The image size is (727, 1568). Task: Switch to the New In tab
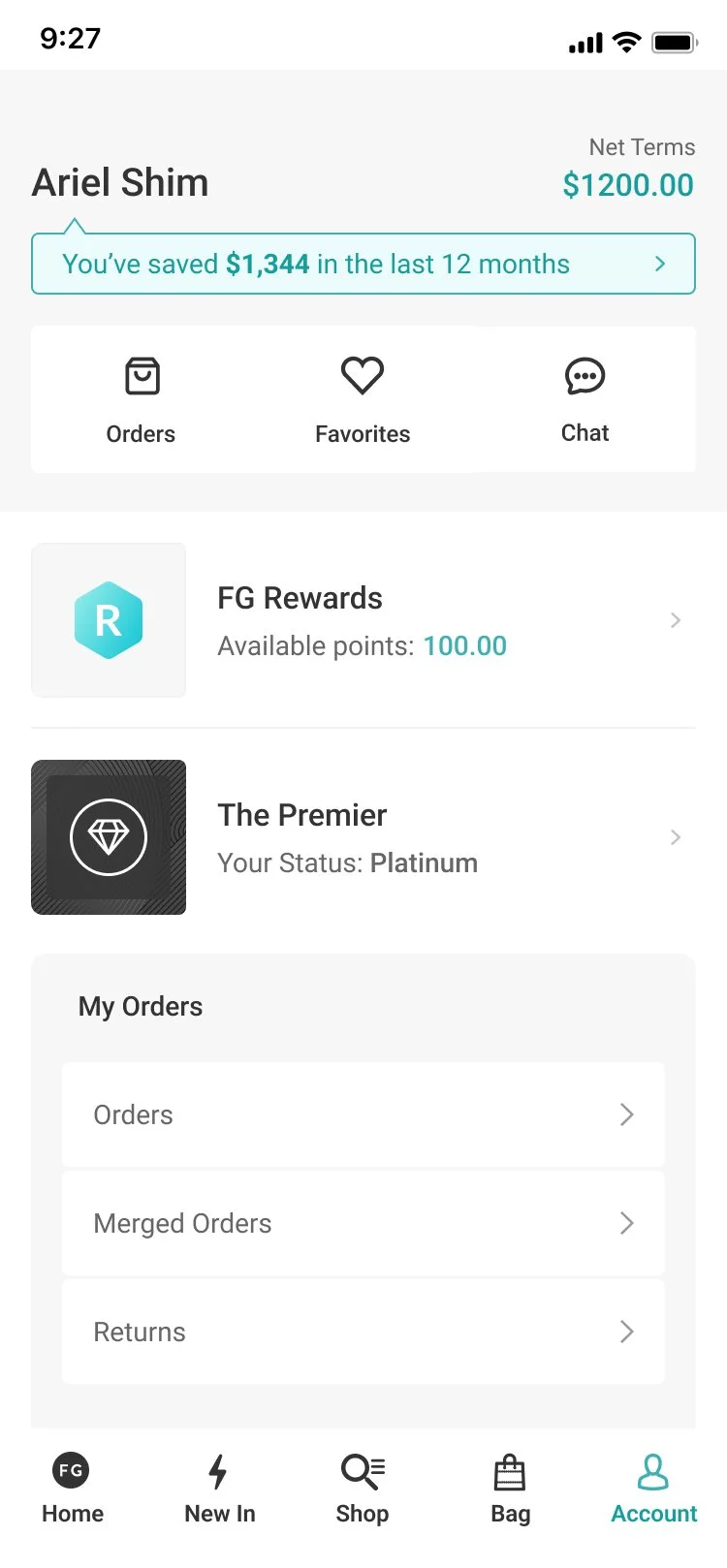(220, 1490)
